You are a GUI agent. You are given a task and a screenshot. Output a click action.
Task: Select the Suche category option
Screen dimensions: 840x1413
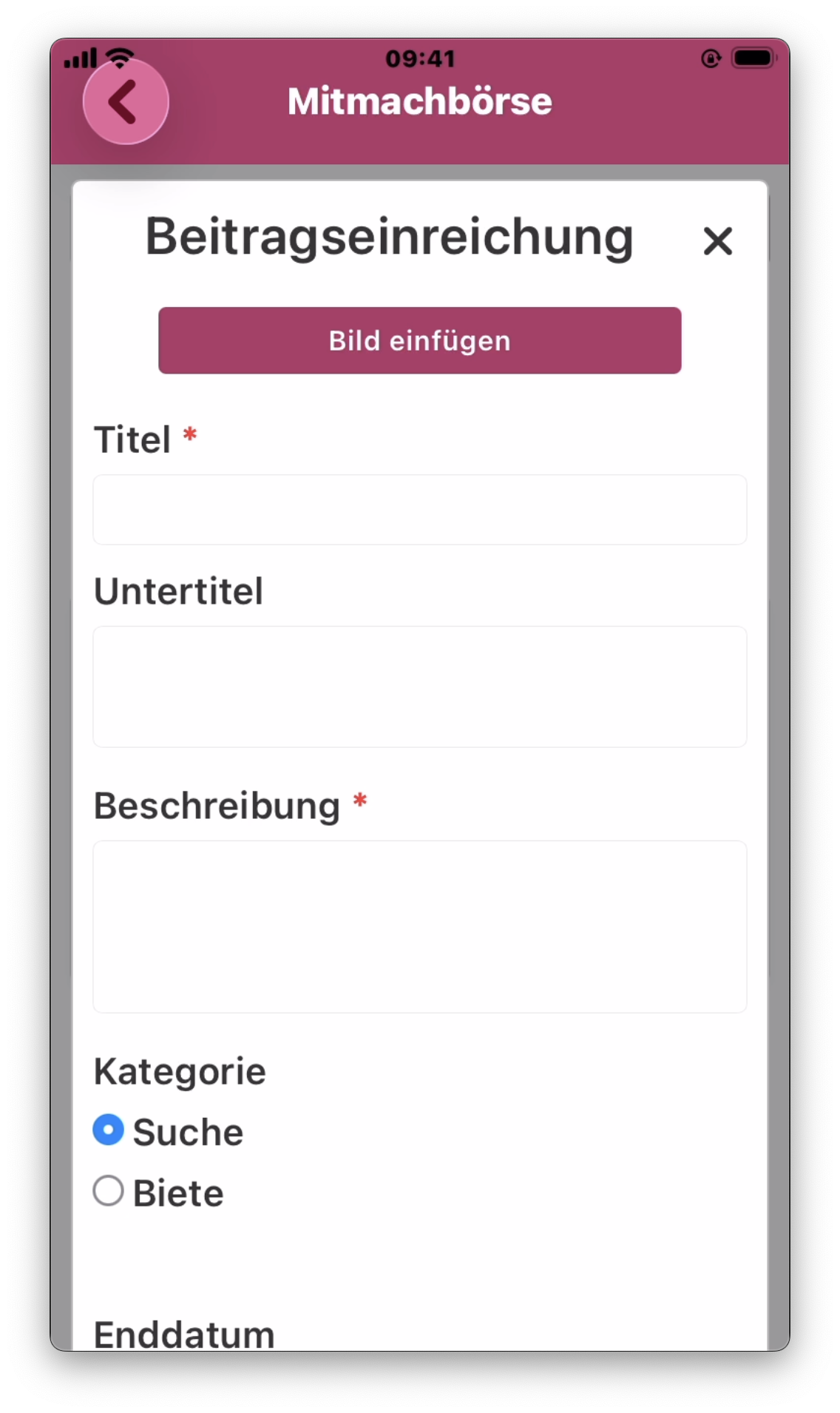(109, 1130)
